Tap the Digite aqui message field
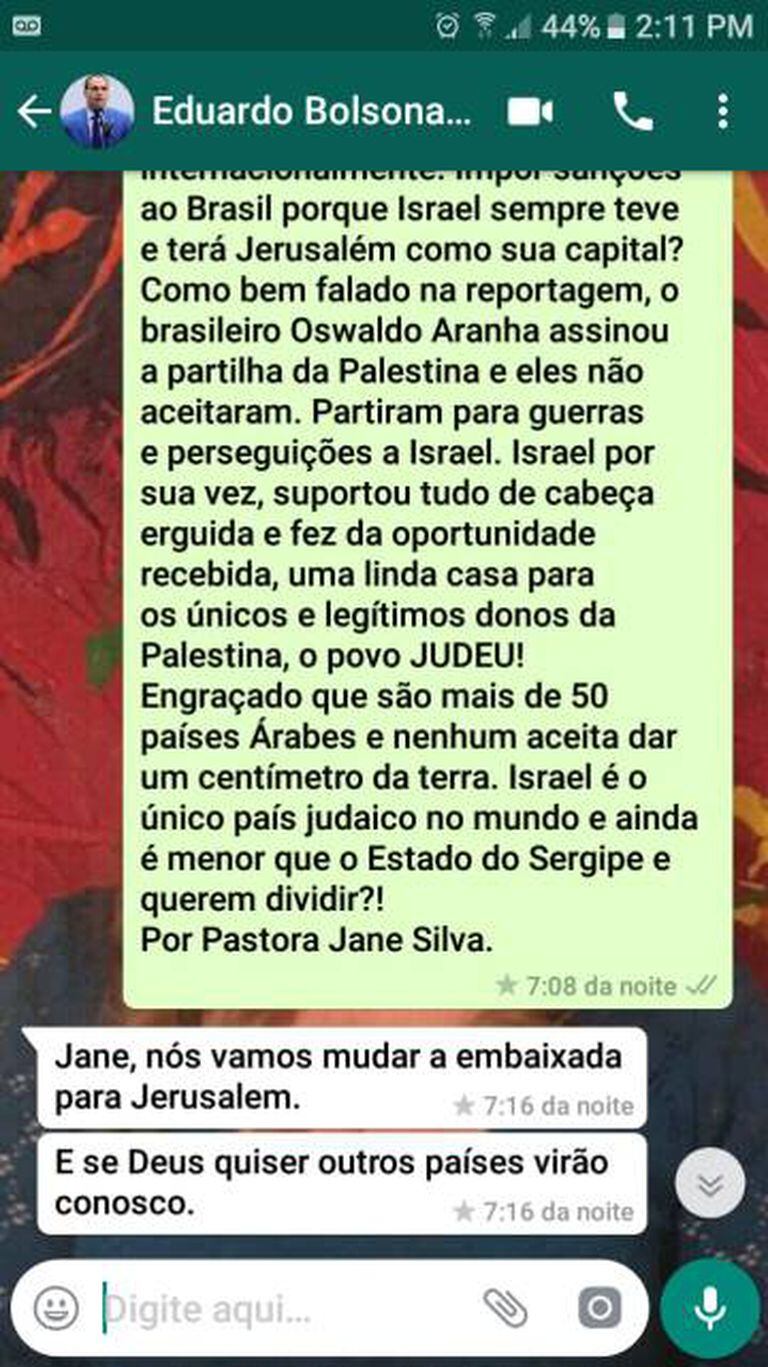 (x=280, y=1308)
